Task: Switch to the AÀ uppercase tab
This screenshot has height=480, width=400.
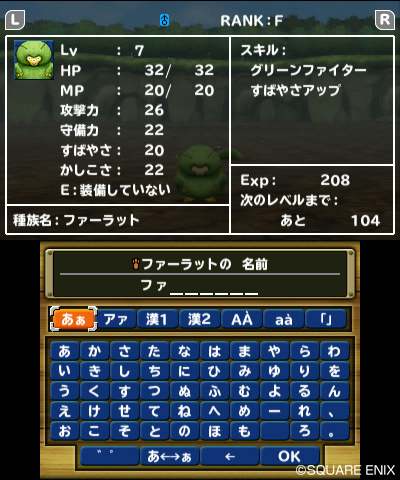Action: (x=242, y=319)
